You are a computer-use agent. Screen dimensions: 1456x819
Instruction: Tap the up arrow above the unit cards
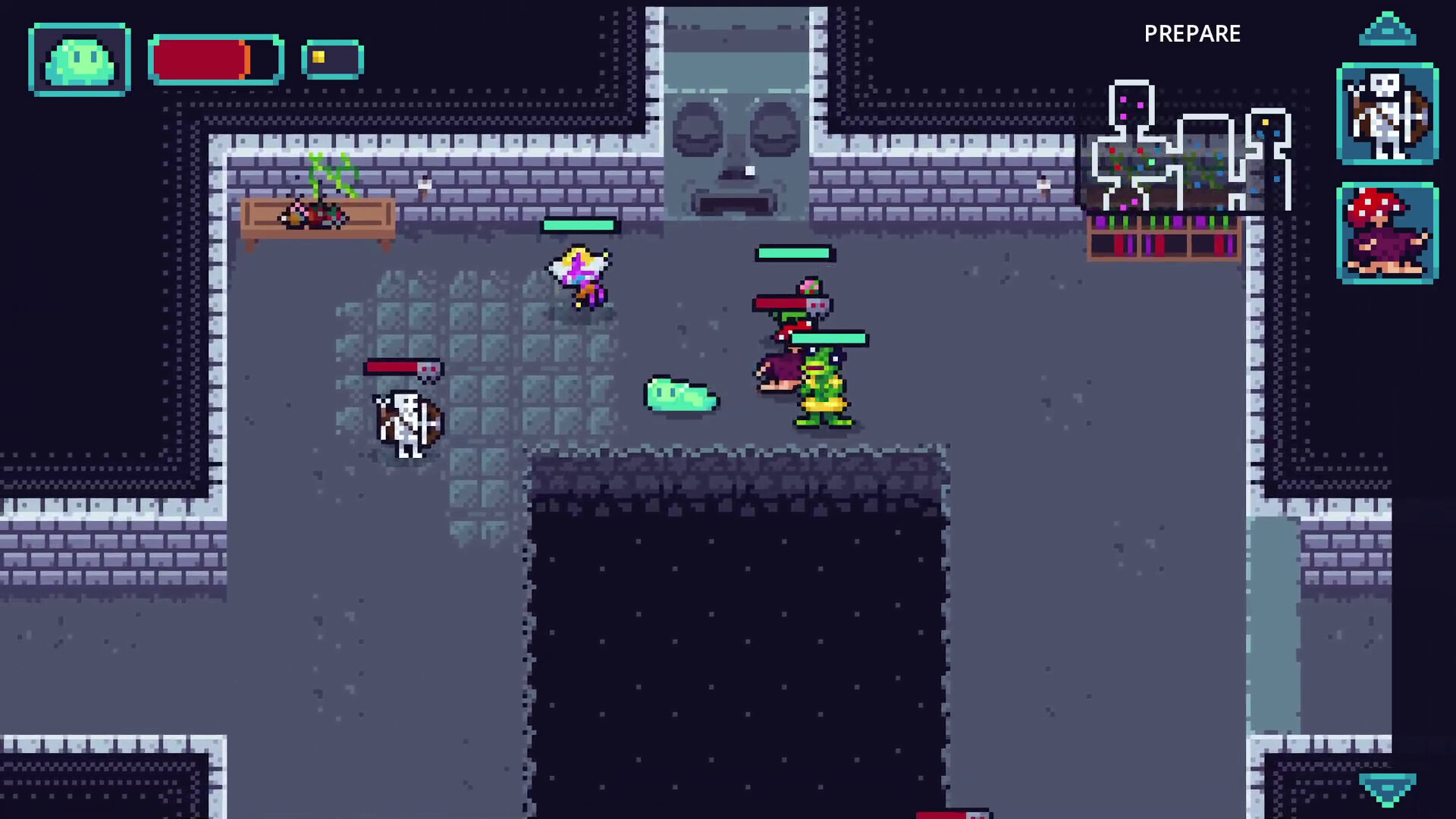pos(1387,30)
